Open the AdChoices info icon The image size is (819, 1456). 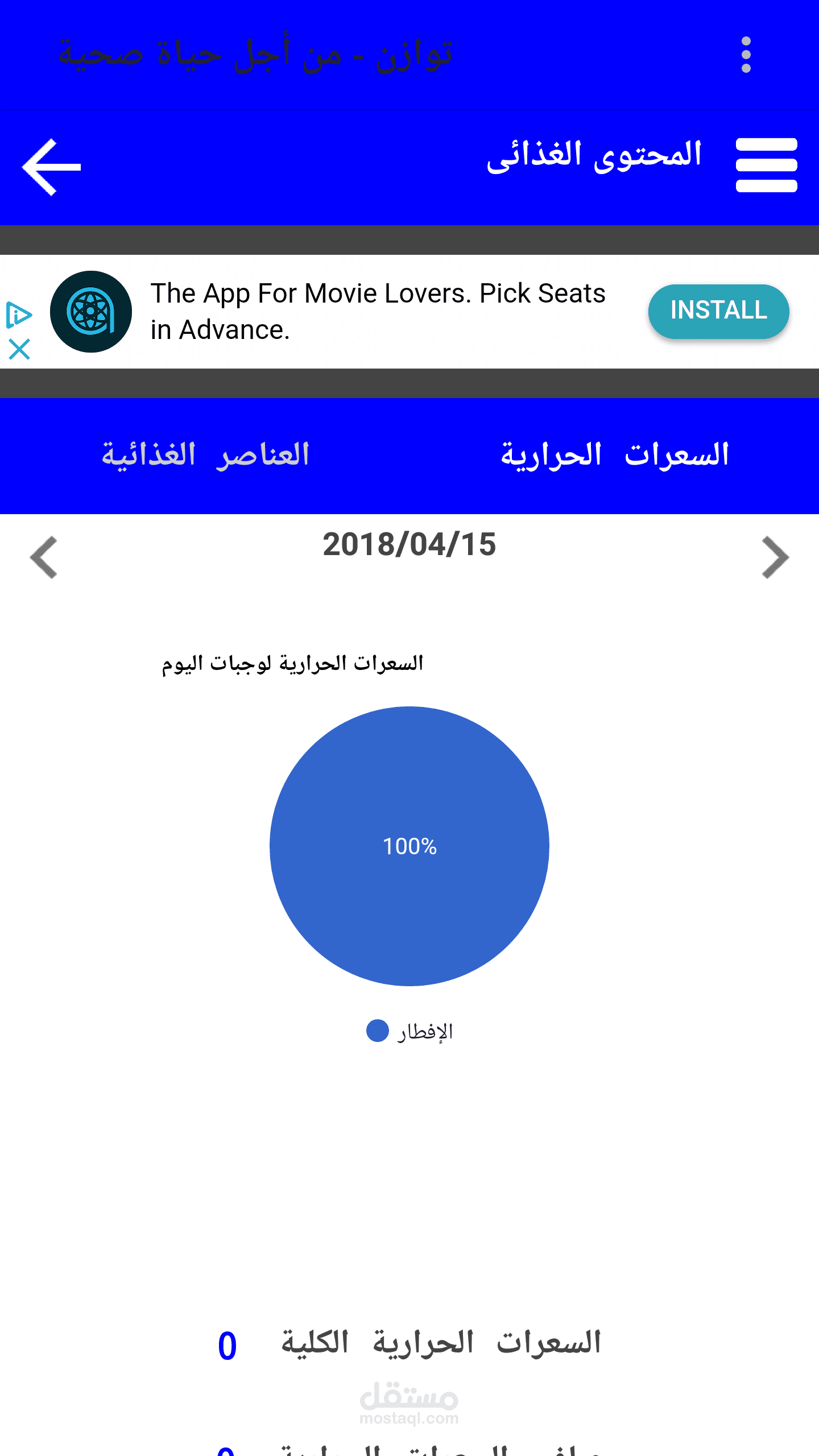pyautogui.click(x=19, y=315)
